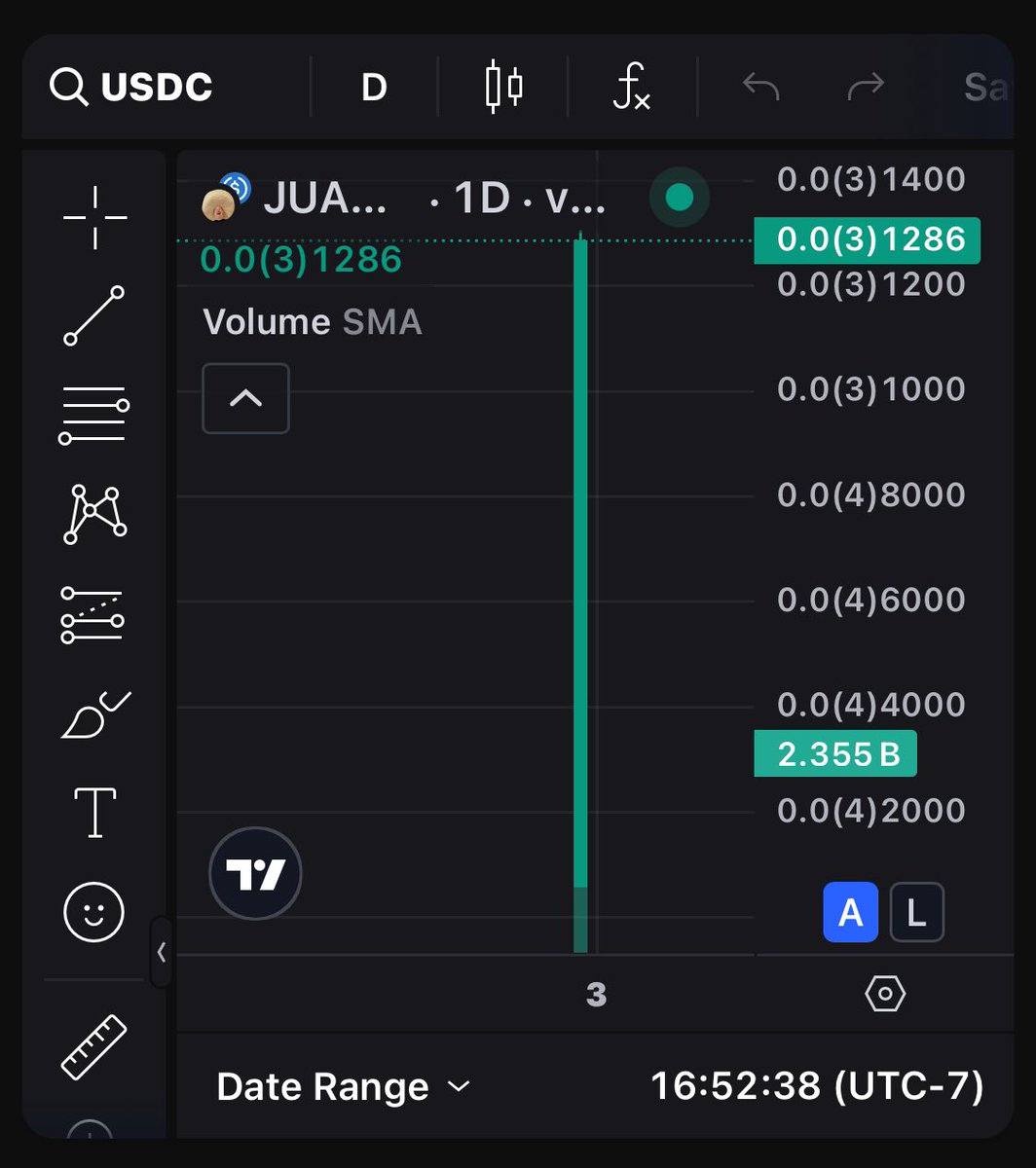
Task: Choose the XABCD pattern tool
Action: 94,514
